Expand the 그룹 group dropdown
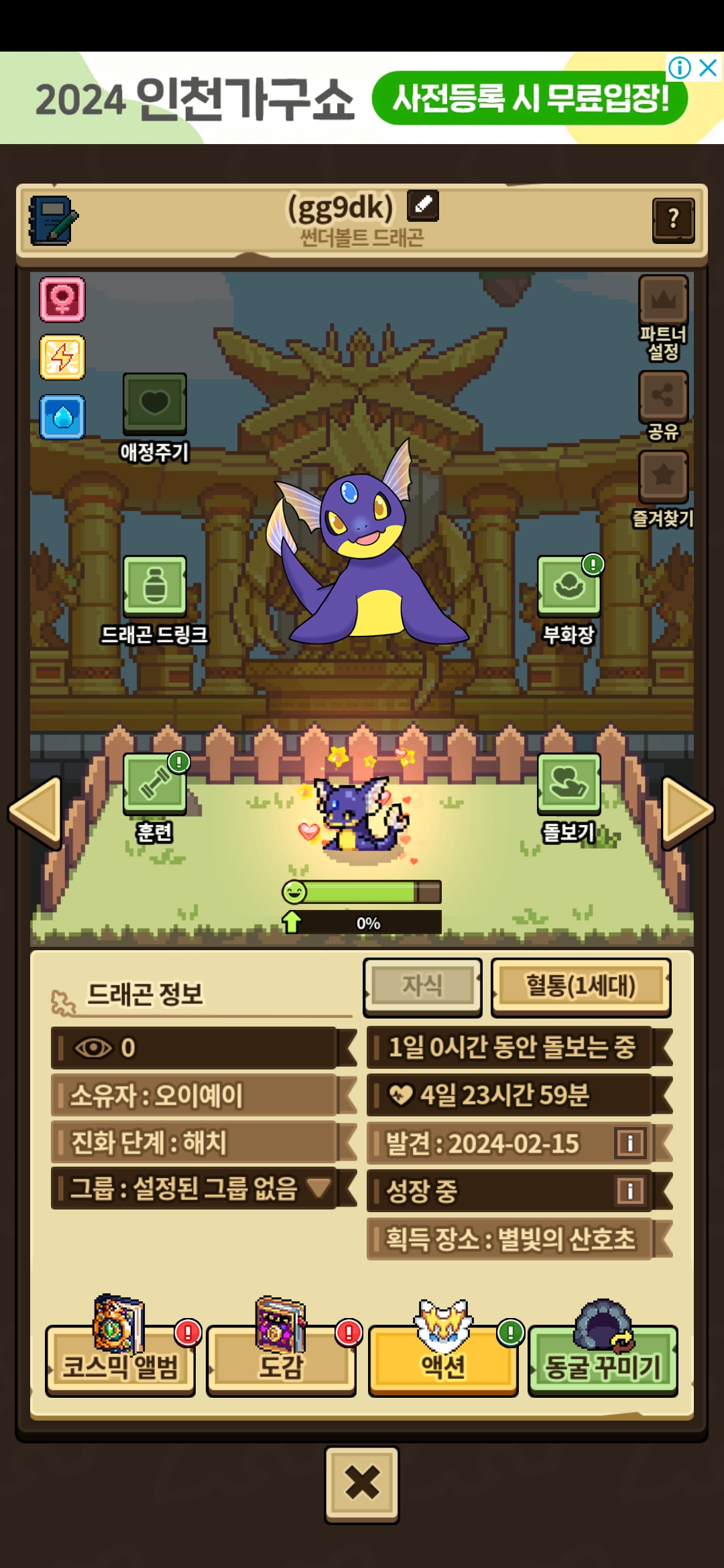724x1568 pixels. tap(319, 1188)
